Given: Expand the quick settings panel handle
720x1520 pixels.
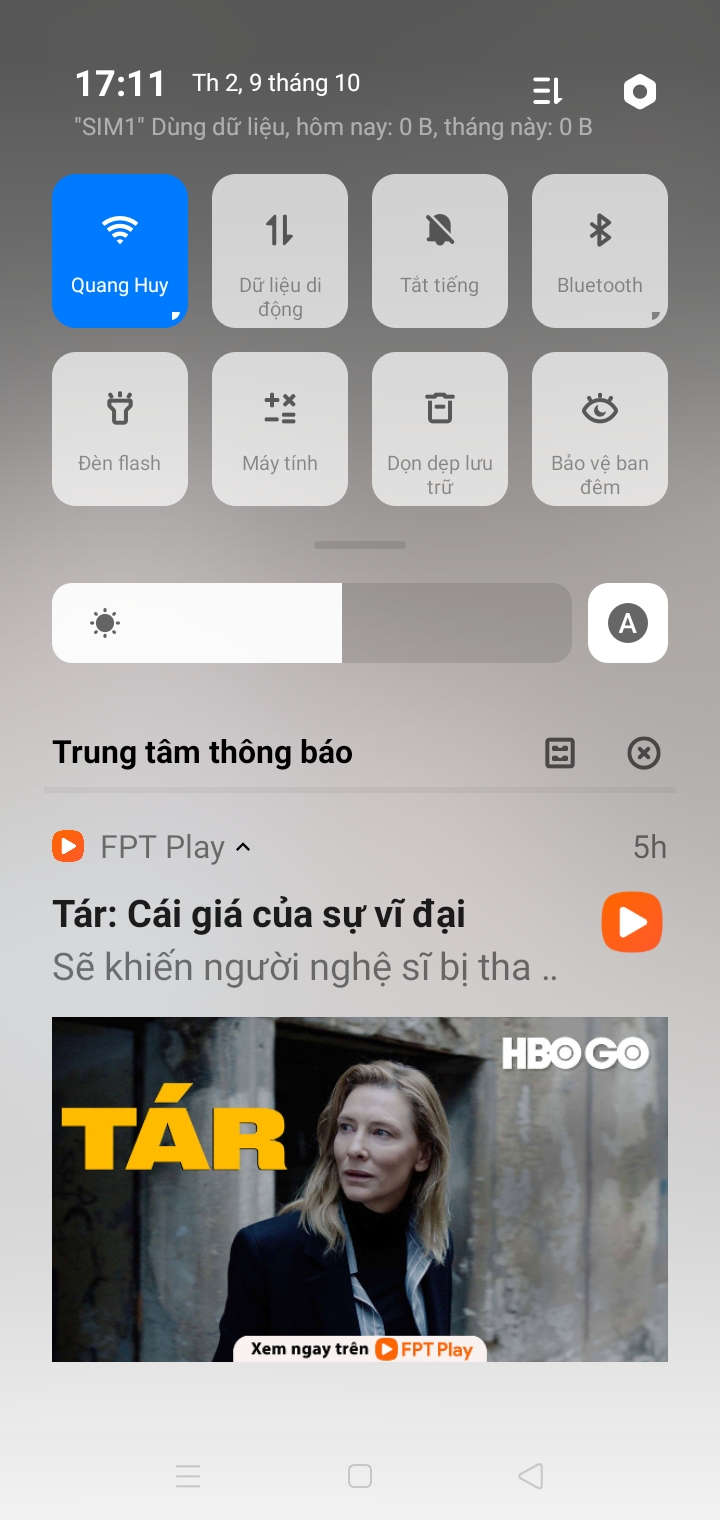Looking at the screenshot, I should [x=359, y=545].
